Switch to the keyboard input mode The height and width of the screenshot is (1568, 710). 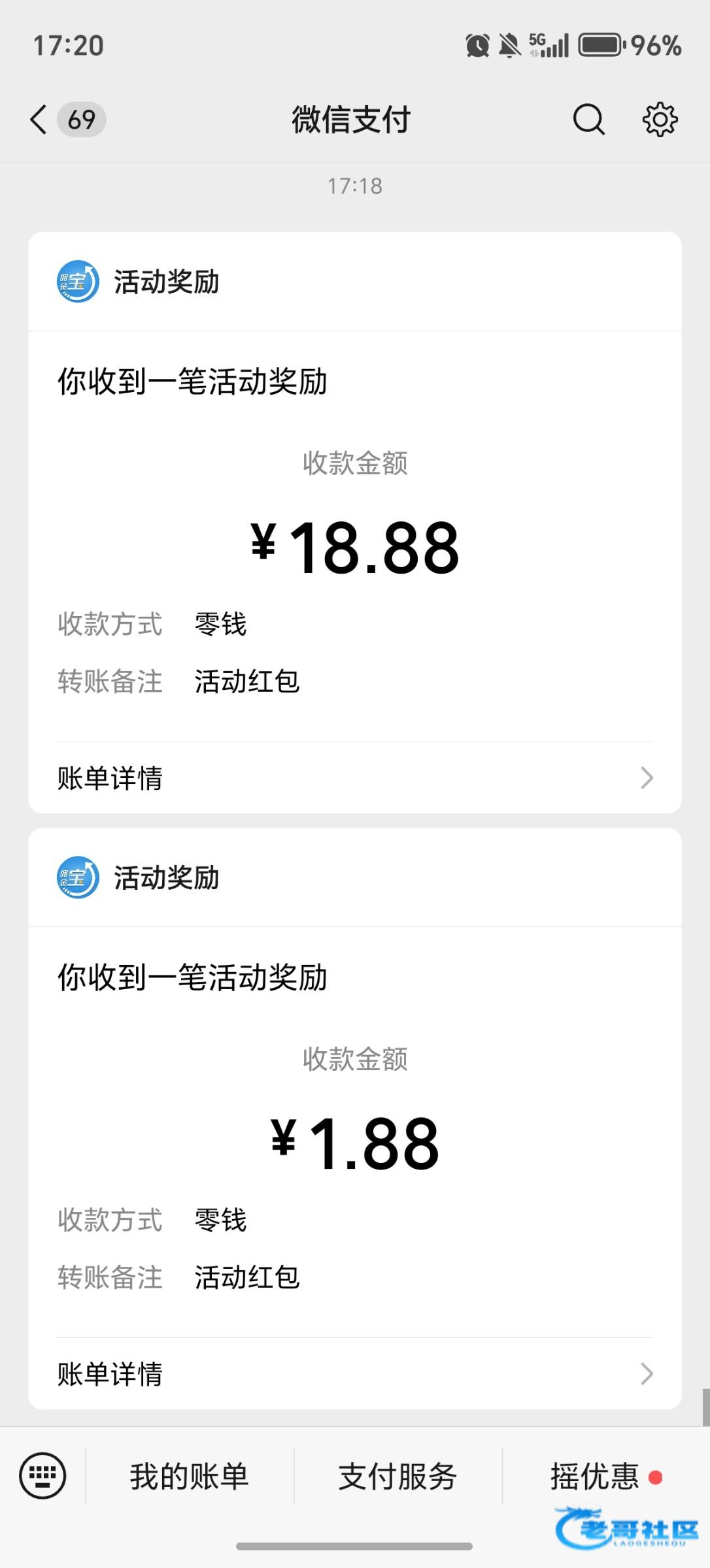42,1476
